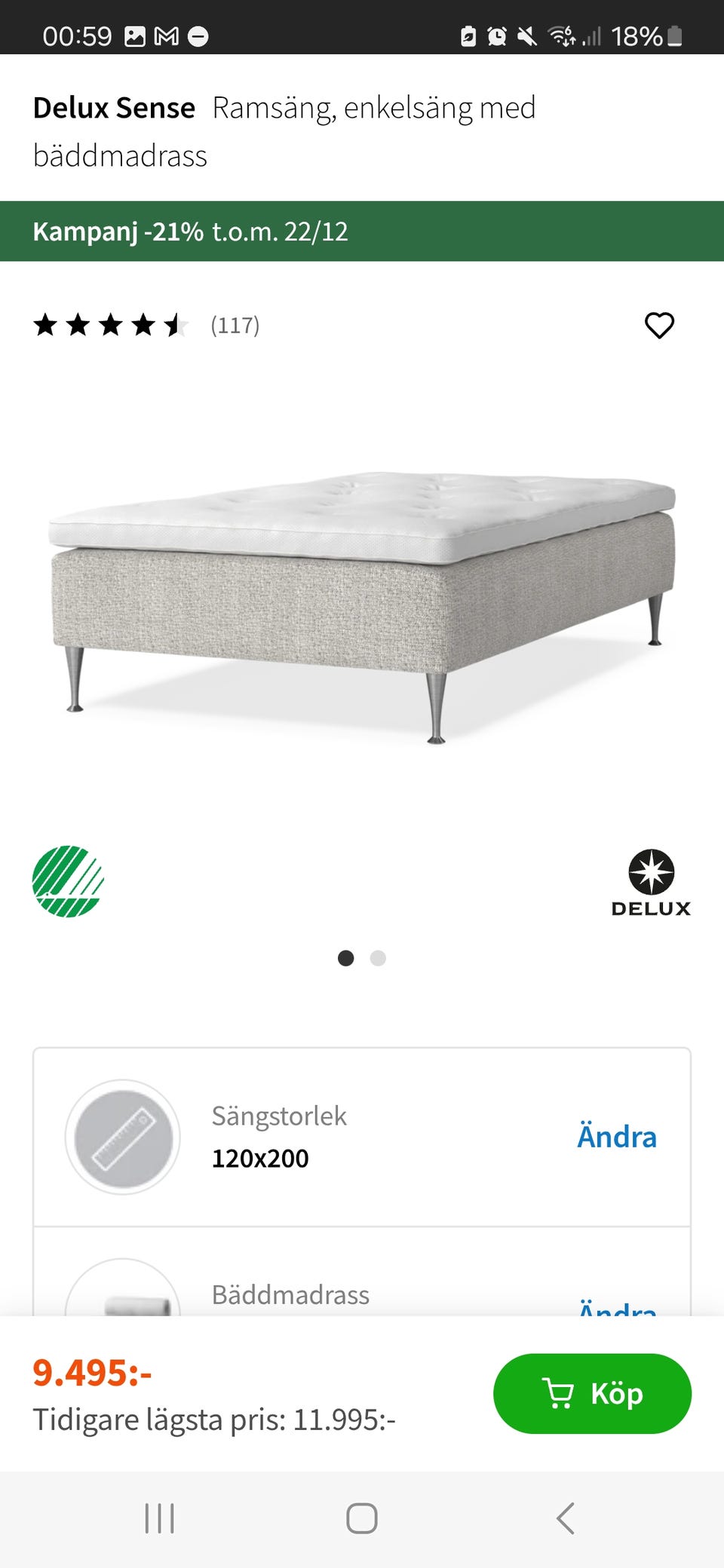Tap the ruler icon next to Sängstorlek
The width and height of the screenshot is (724, 1568).
click(123, 1138)
